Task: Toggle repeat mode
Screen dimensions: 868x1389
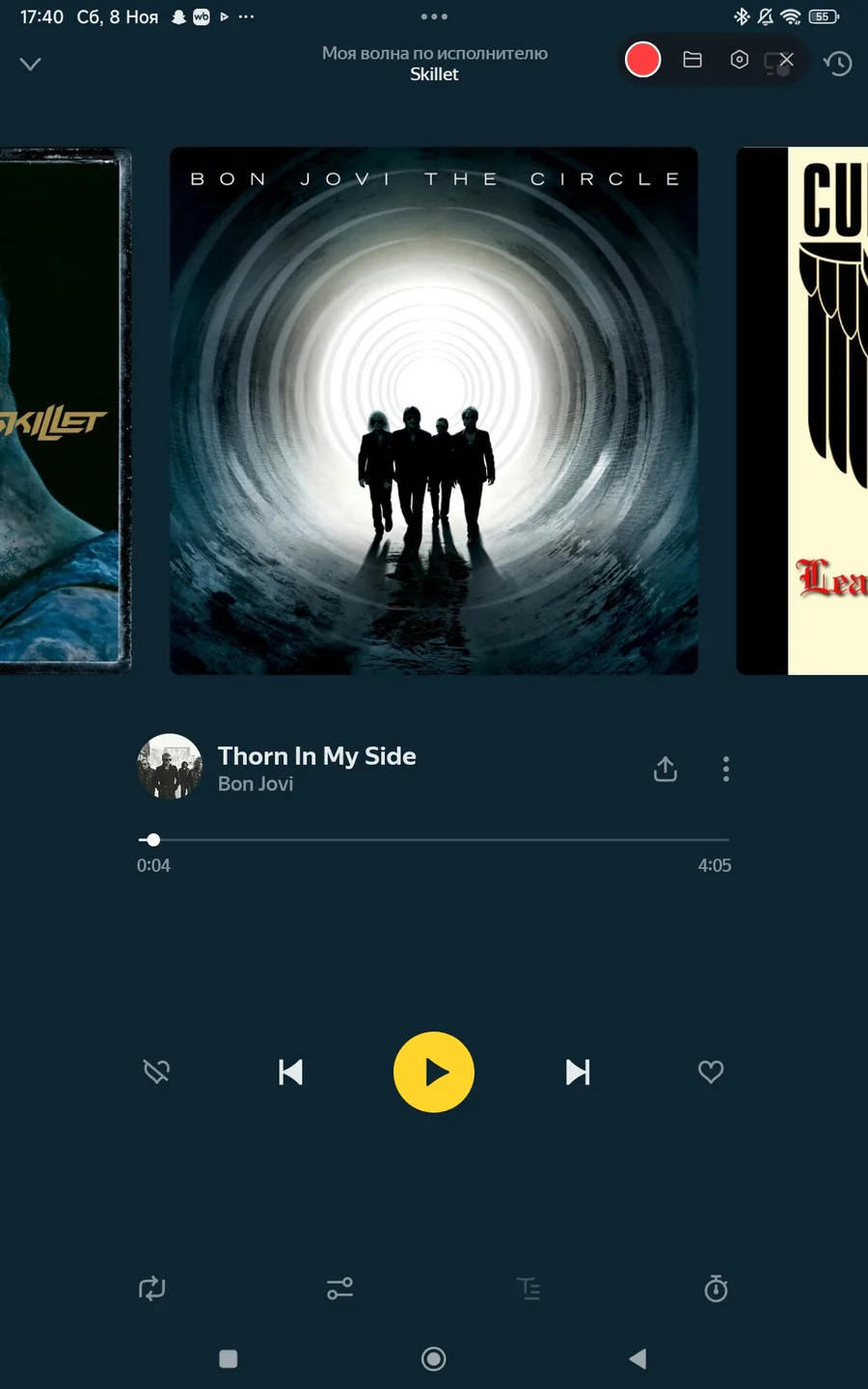Action: click(152, 1289)
